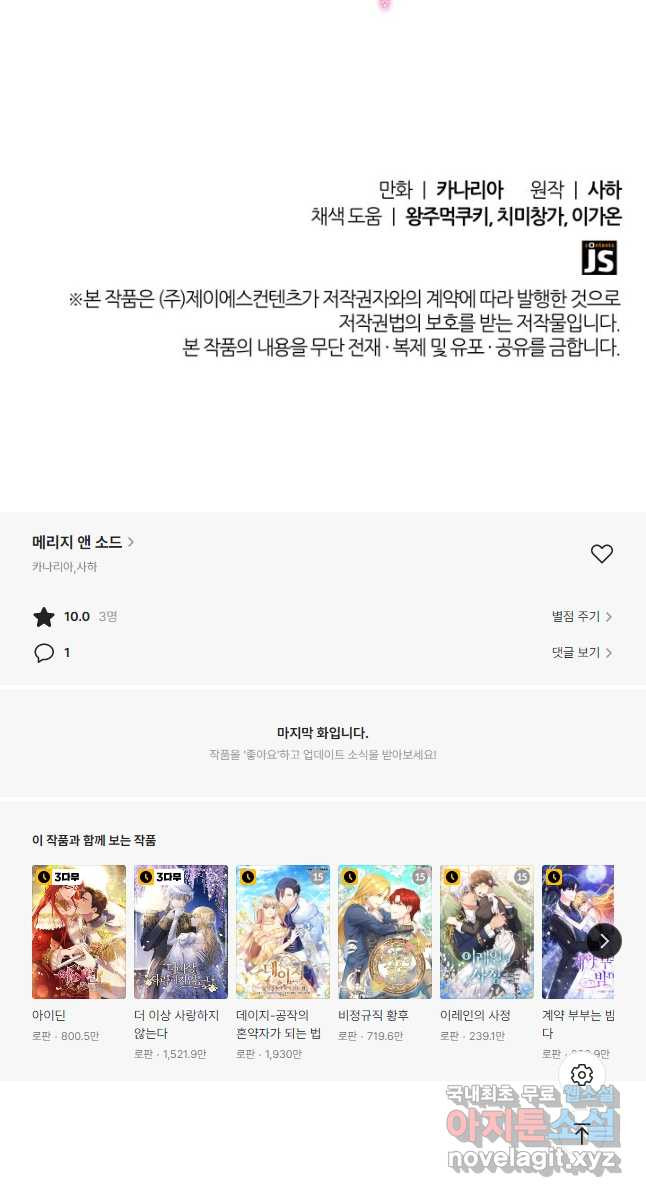
Task: Jump back to the top of page
Action: click(582, 1134)
